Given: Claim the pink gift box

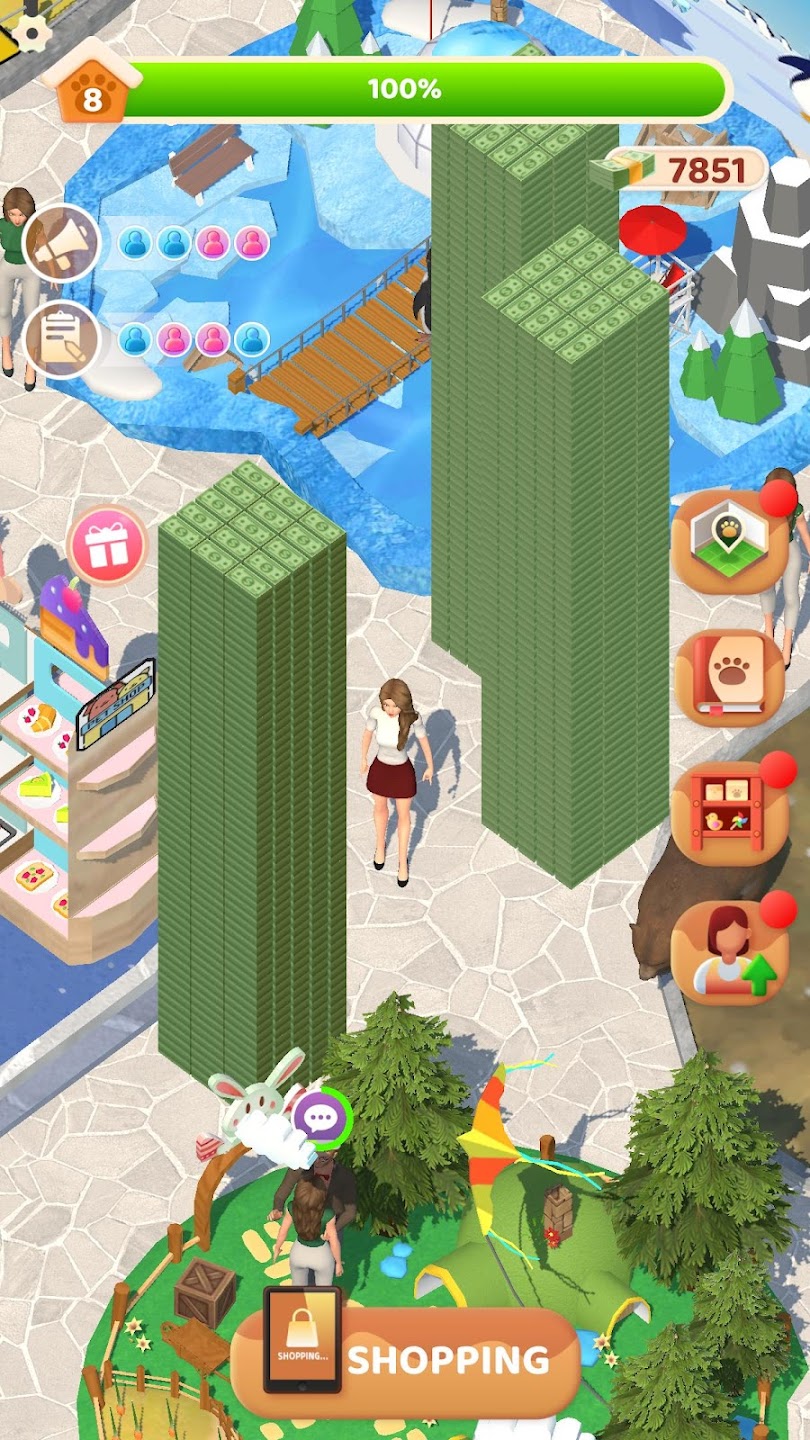Looking at the screenshot, I should click(107, 545).
